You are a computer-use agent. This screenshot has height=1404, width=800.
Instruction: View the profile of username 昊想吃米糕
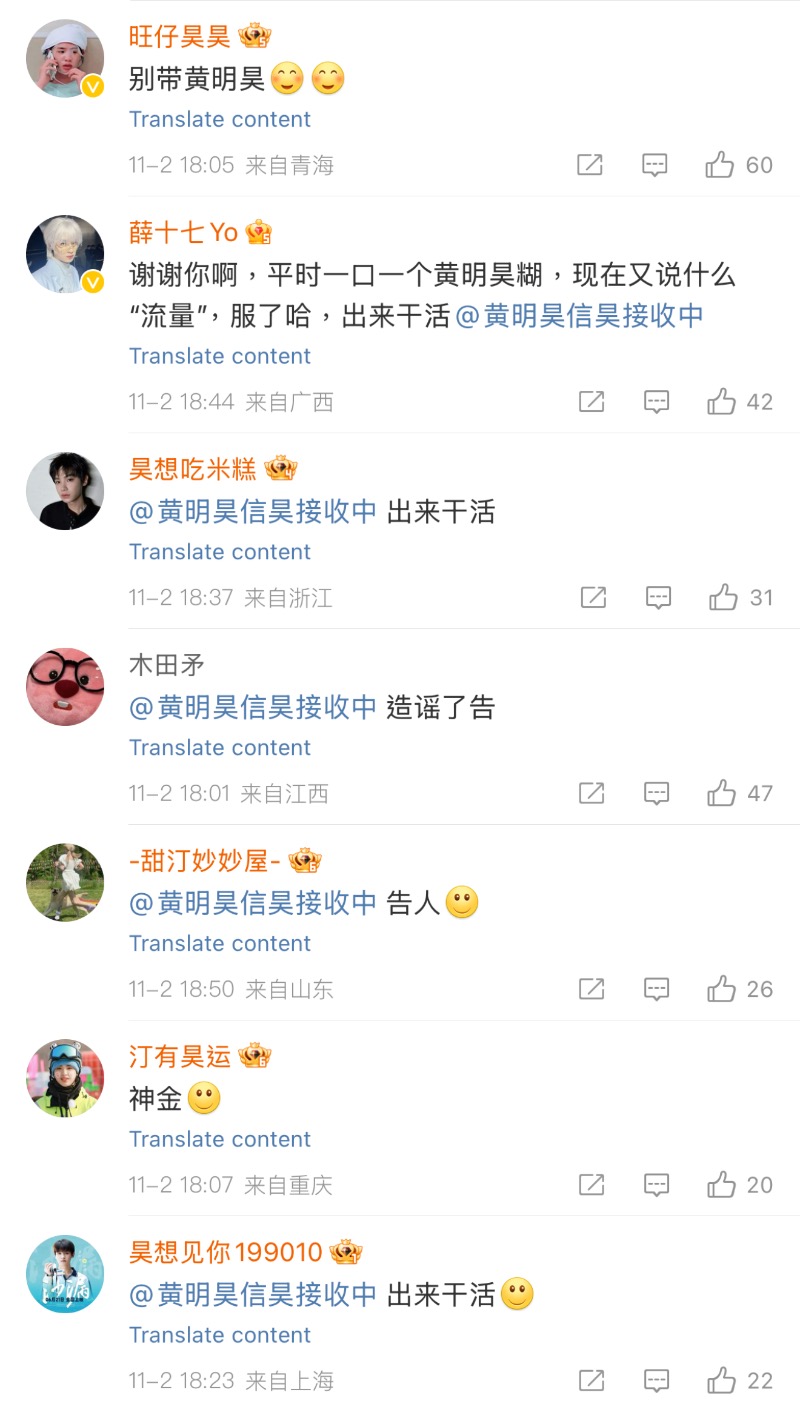193,468
